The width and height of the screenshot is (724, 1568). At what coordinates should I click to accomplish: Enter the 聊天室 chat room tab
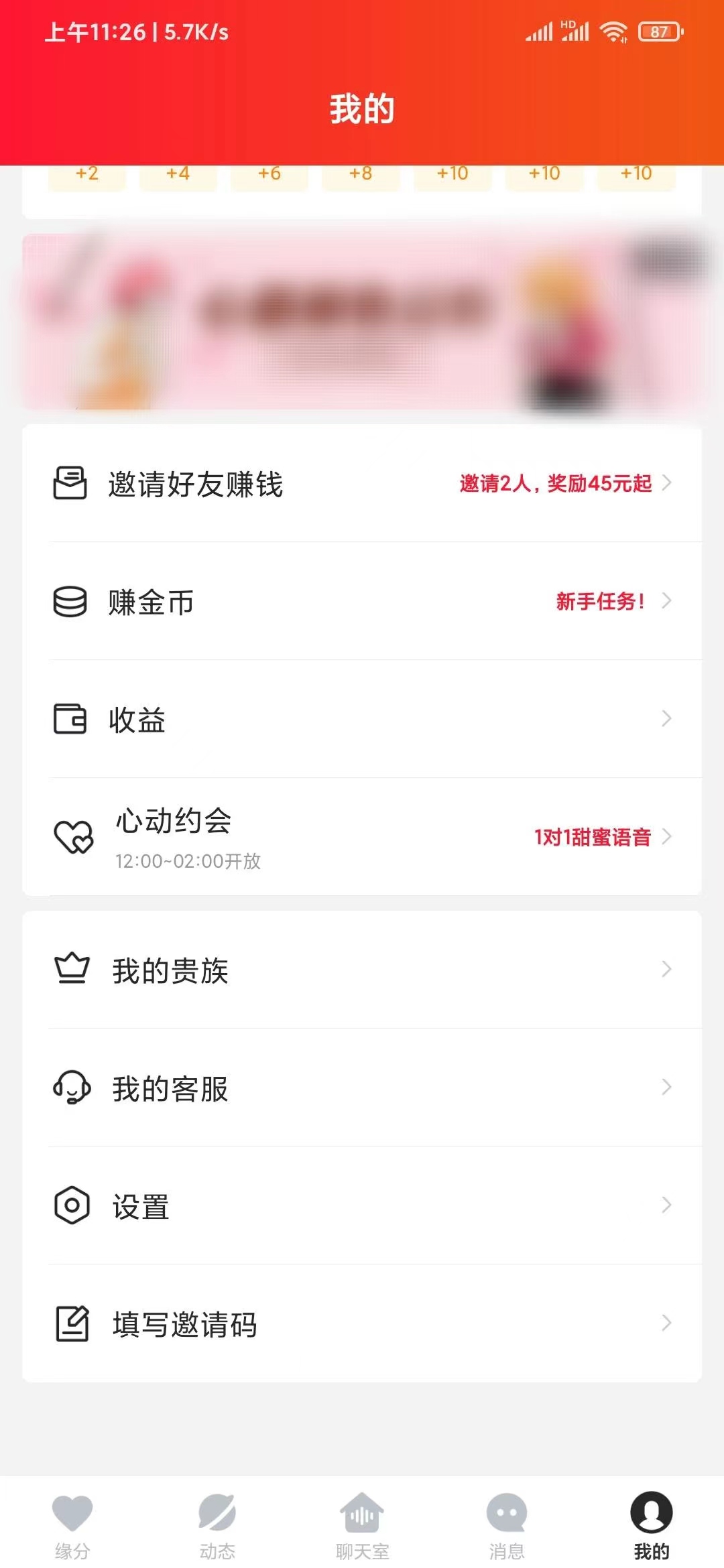pyautogui.click(x=361, y=1521)
